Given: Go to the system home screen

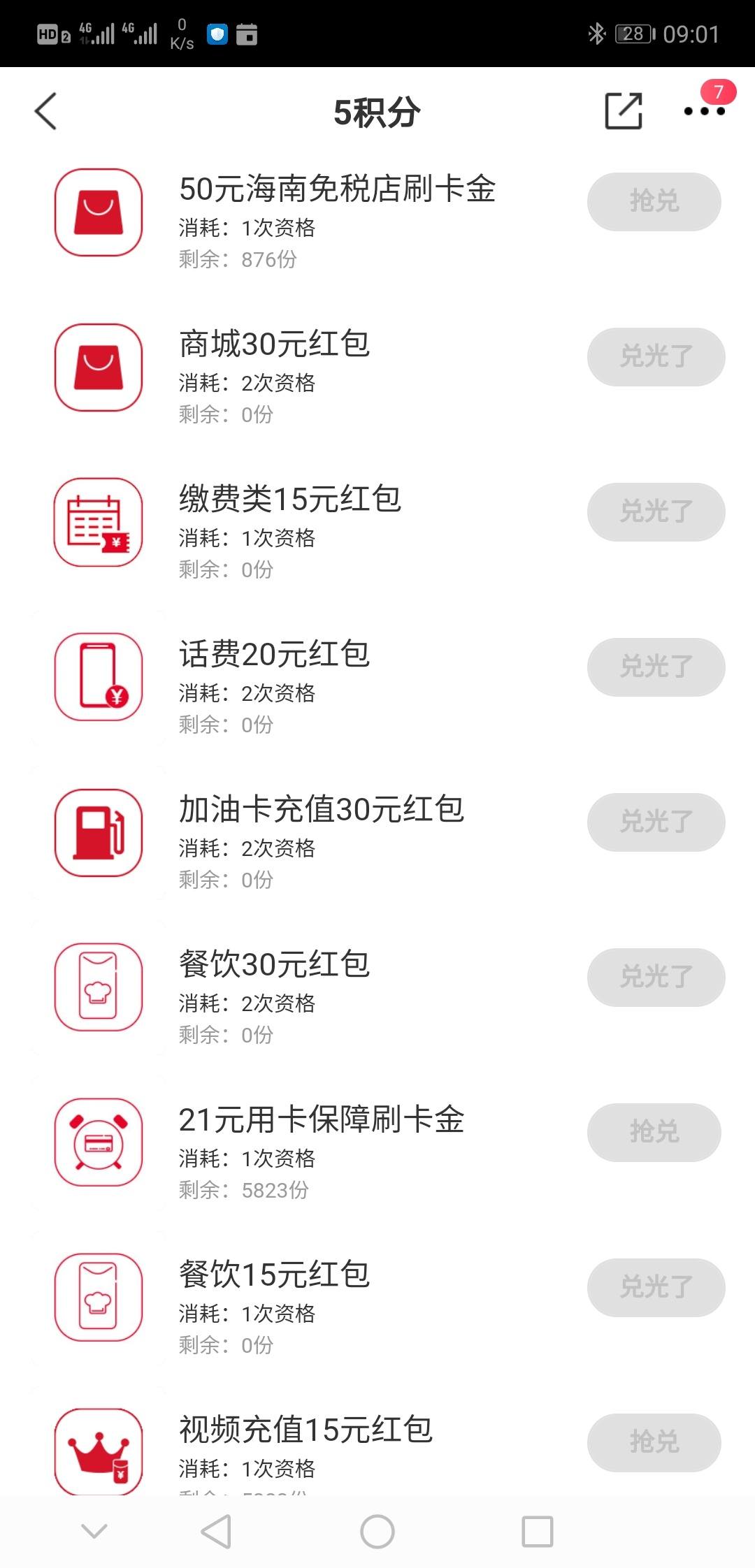Looking at the screenshot, I should (377, 1532).
